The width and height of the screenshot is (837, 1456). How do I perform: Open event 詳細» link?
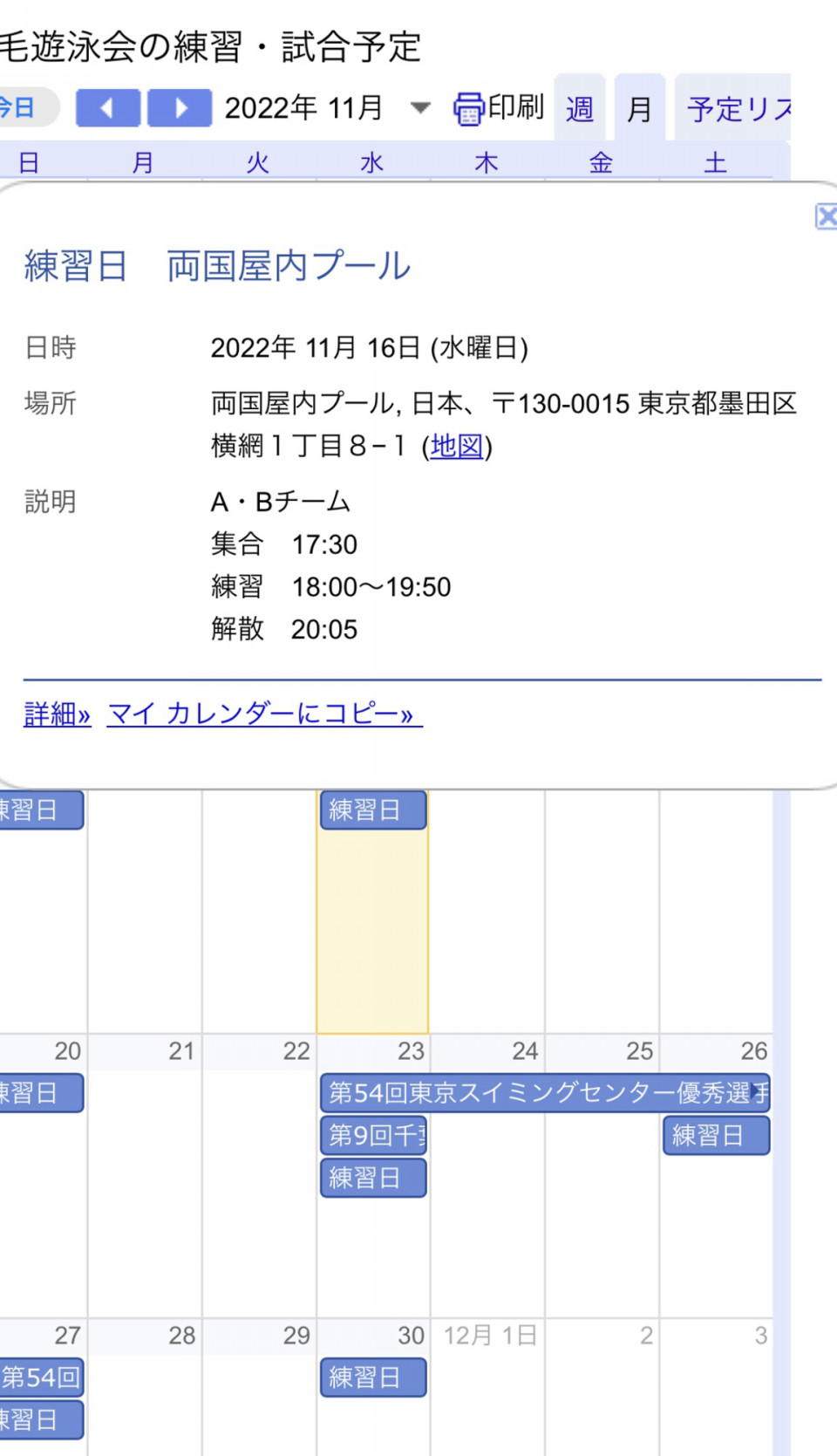(58, 714)
